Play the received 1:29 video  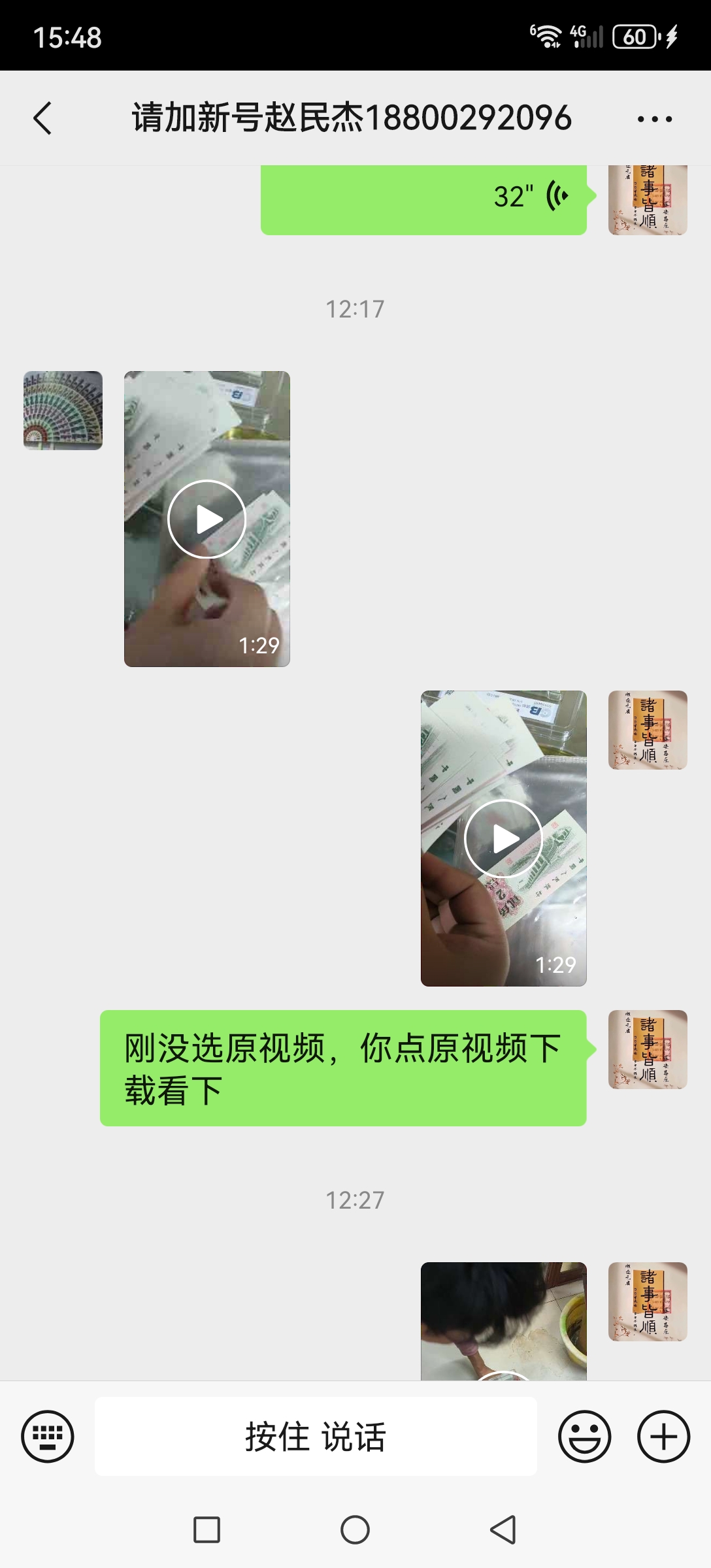[x=207, y=519]
